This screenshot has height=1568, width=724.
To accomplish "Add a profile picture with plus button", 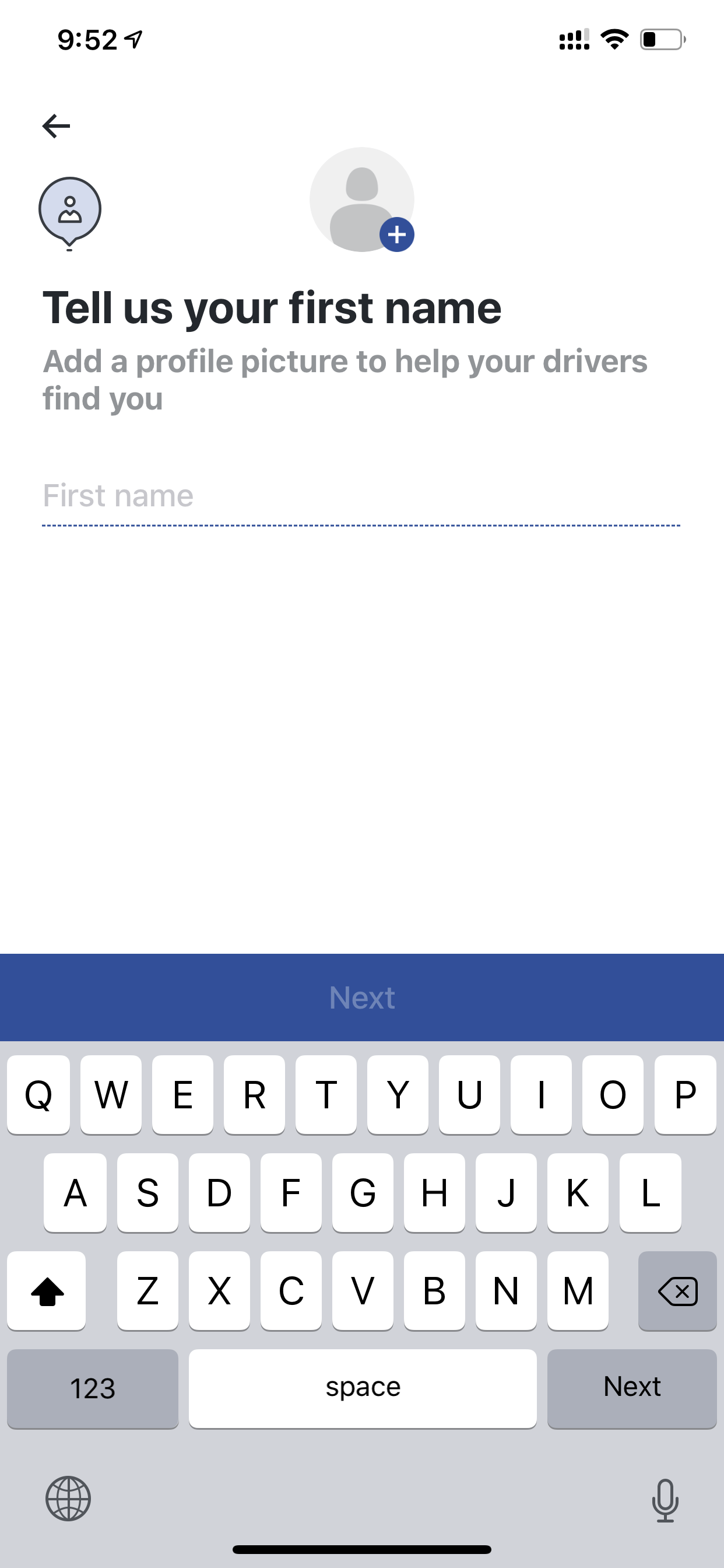I will click(x=396, y=235).
